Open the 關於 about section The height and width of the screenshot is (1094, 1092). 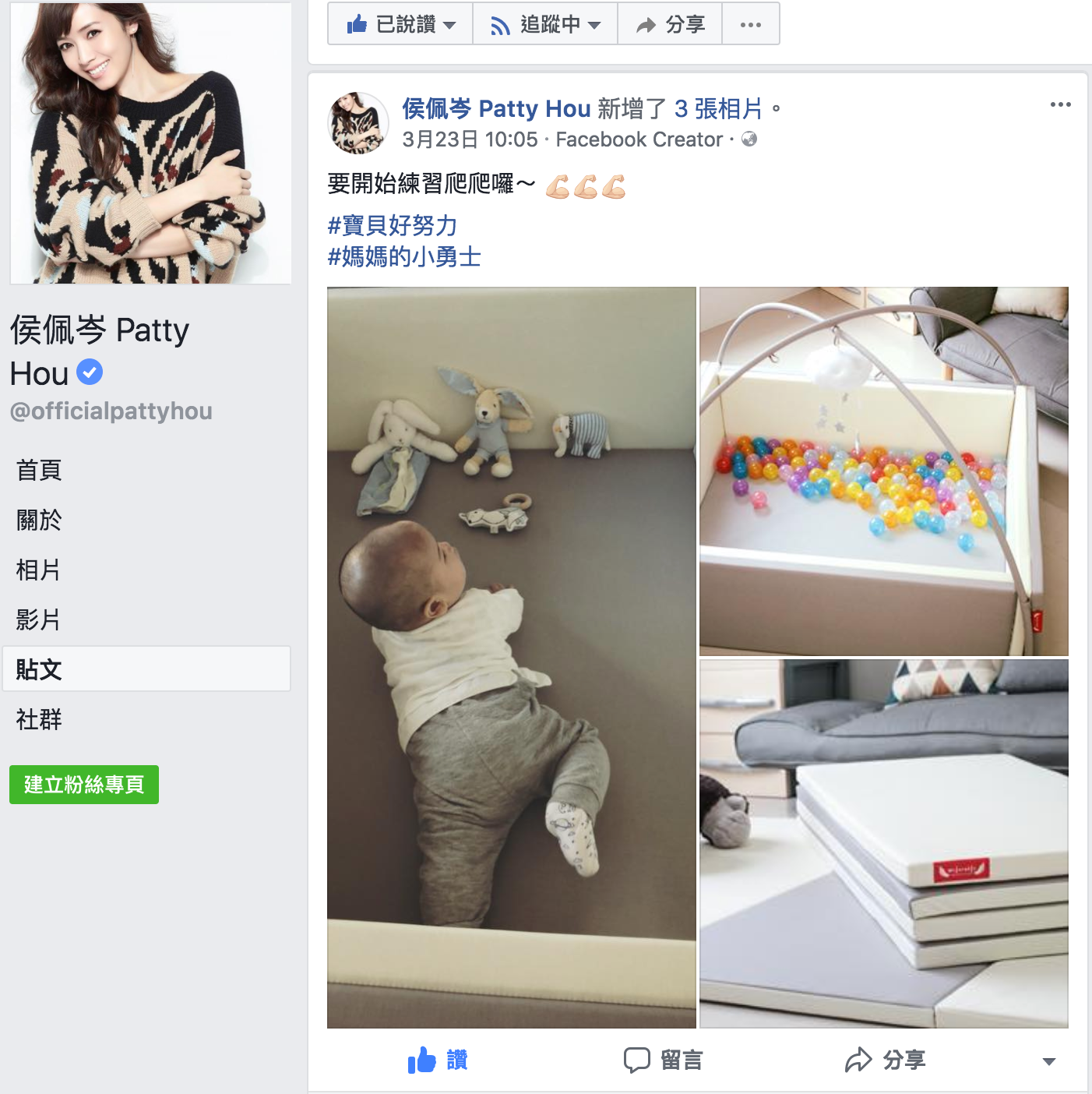pos(39,520)
